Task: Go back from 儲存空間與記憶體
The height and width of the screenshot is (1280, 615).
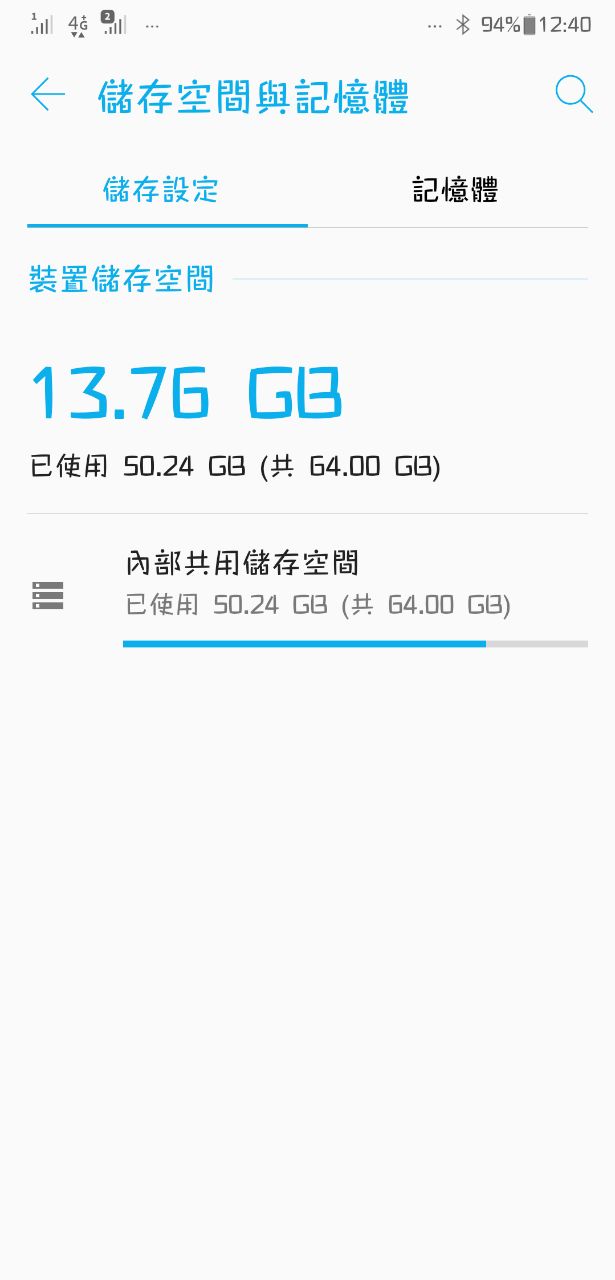Action: coord(47,95)
